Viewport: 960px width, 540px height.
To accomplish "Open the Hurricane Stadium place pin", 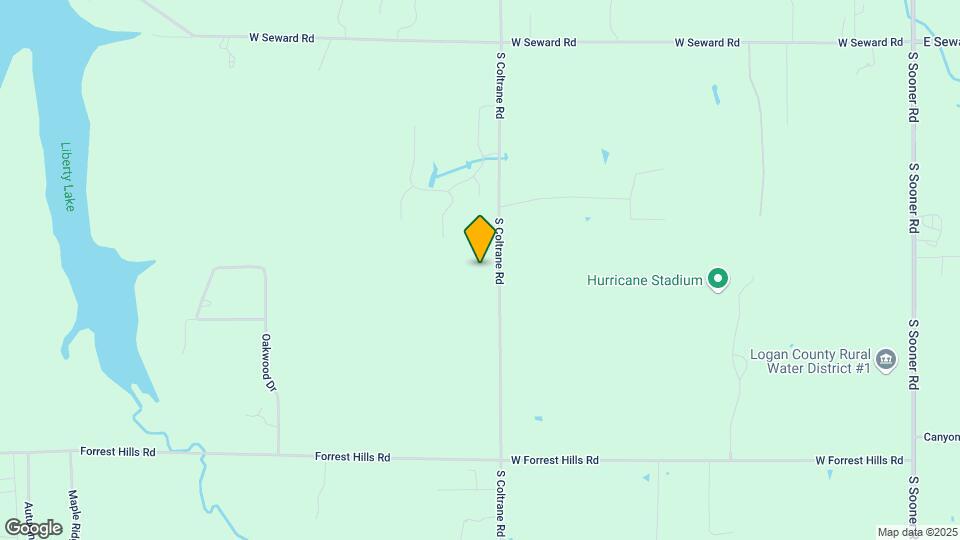I will [x=717, y=279].
